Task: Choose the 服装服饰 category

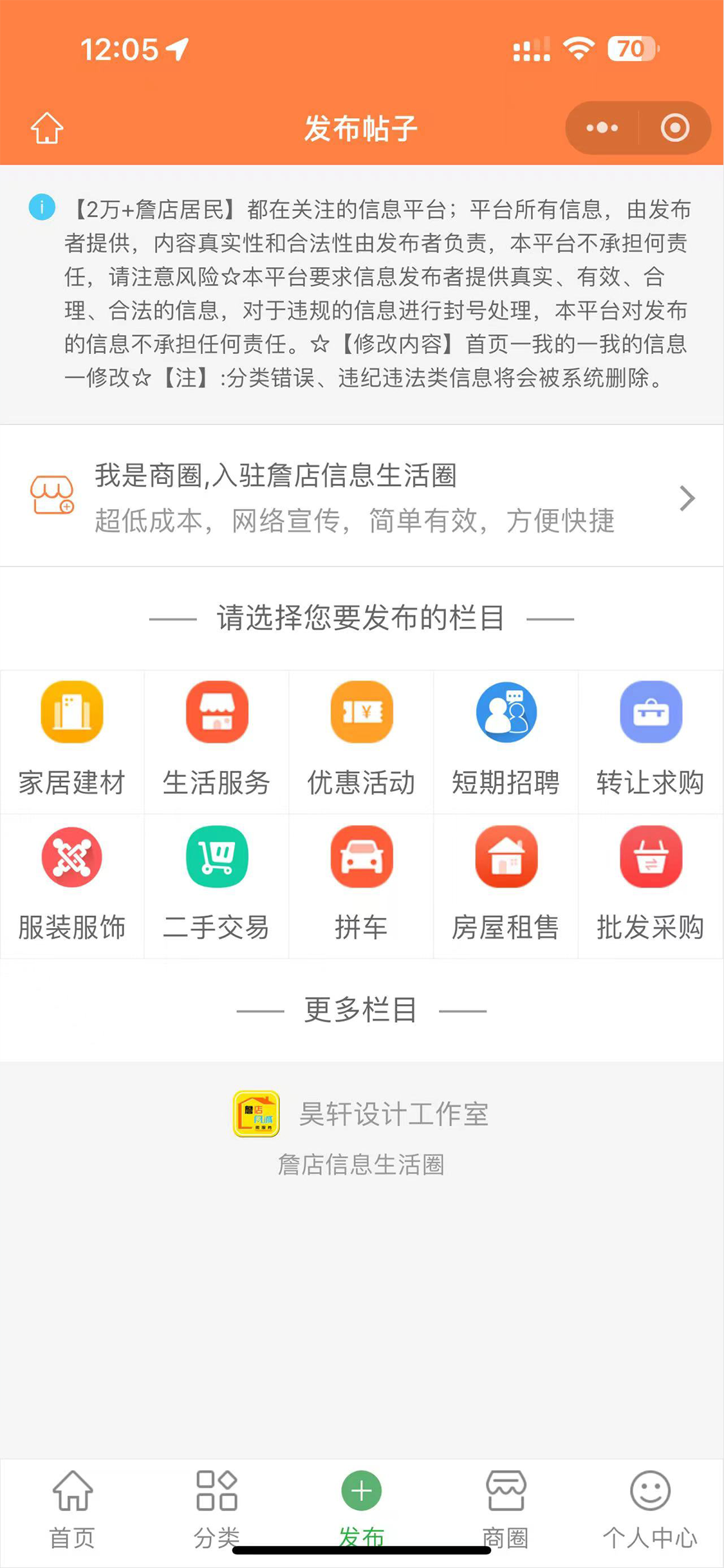Action: click(72, 884)
